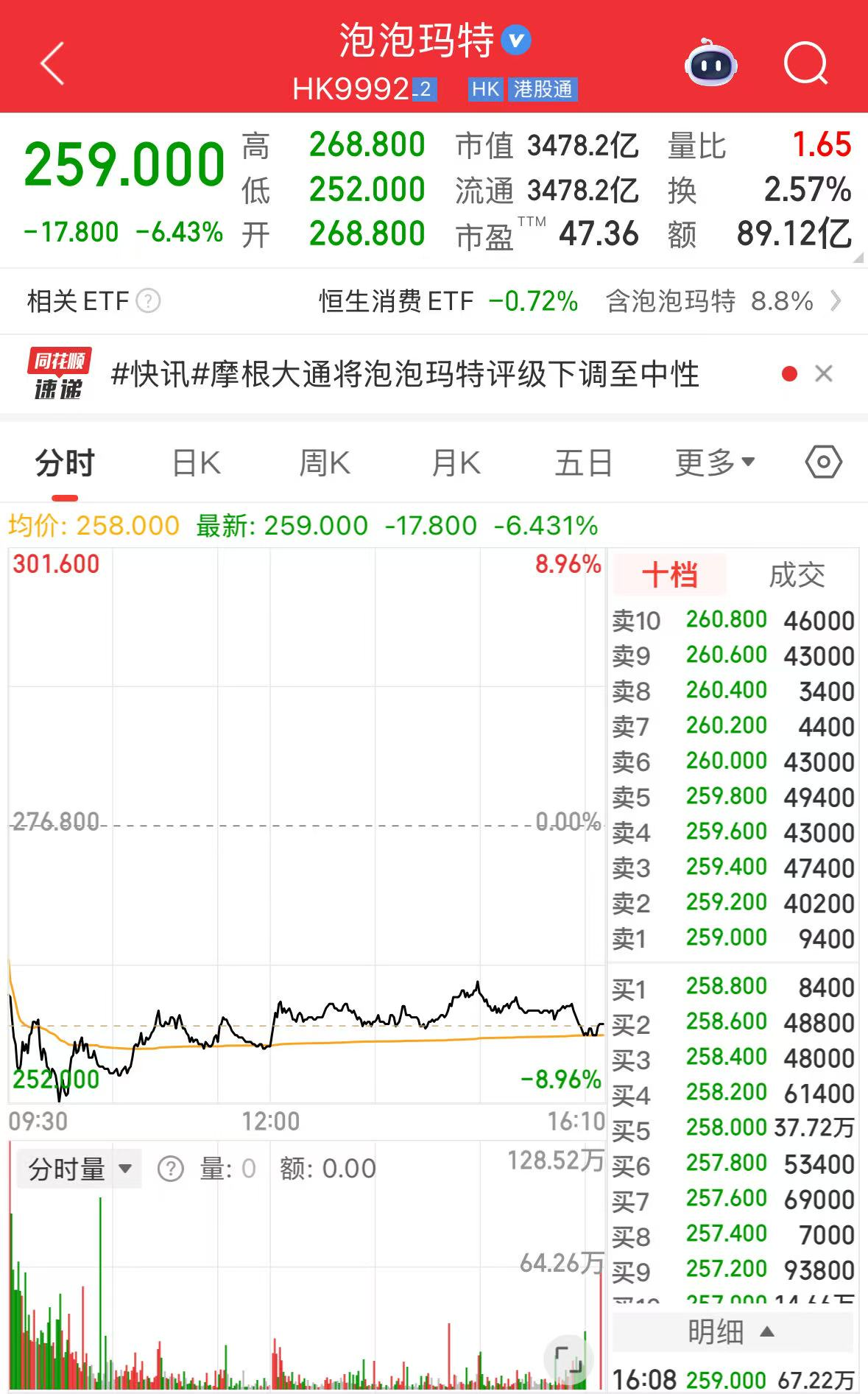The image size is (868, 1394).
Task: Select the 十档 order book tab
Action: 669,575
